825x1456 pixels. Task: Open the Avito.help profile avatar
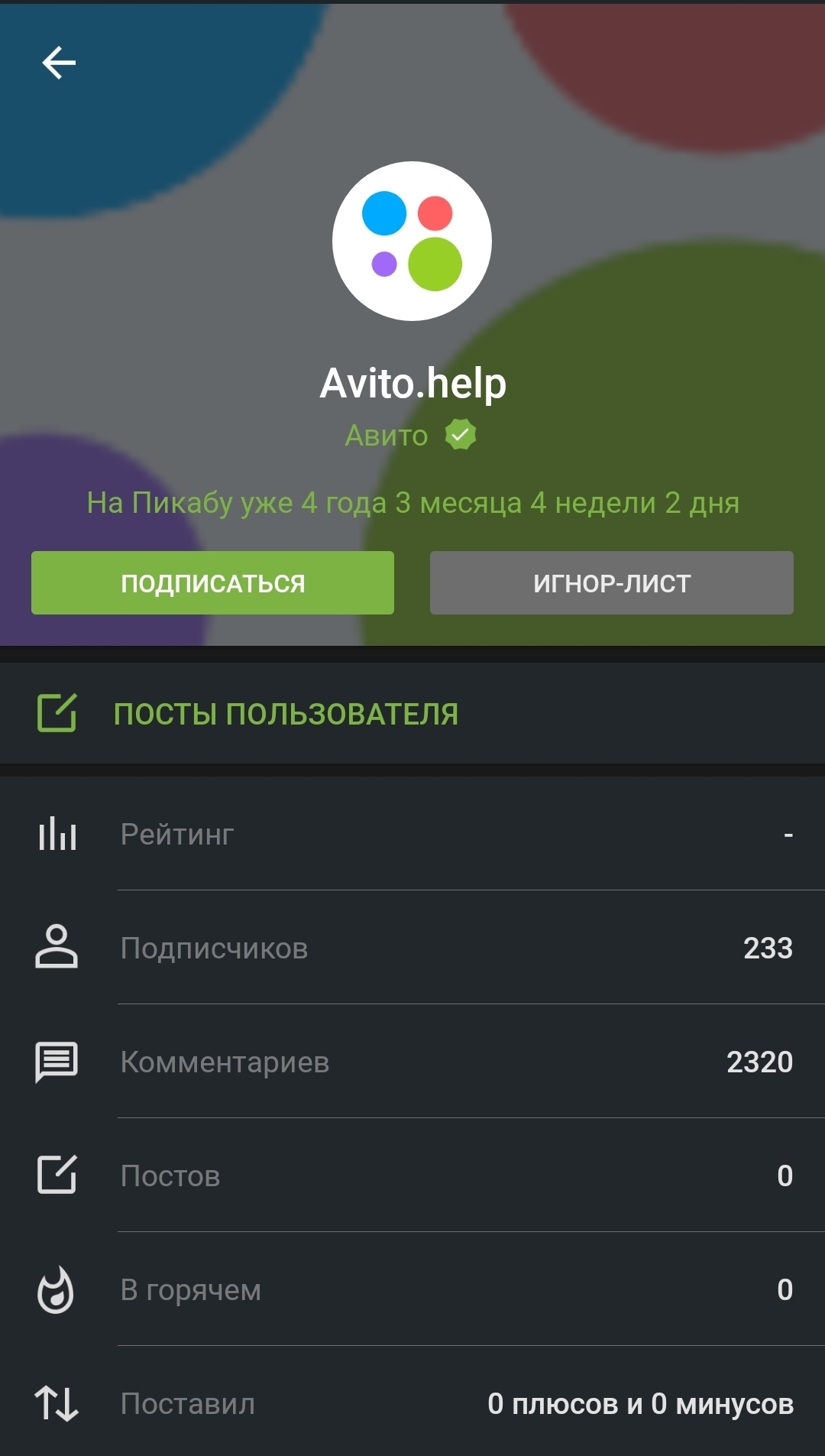pos(412,241)
